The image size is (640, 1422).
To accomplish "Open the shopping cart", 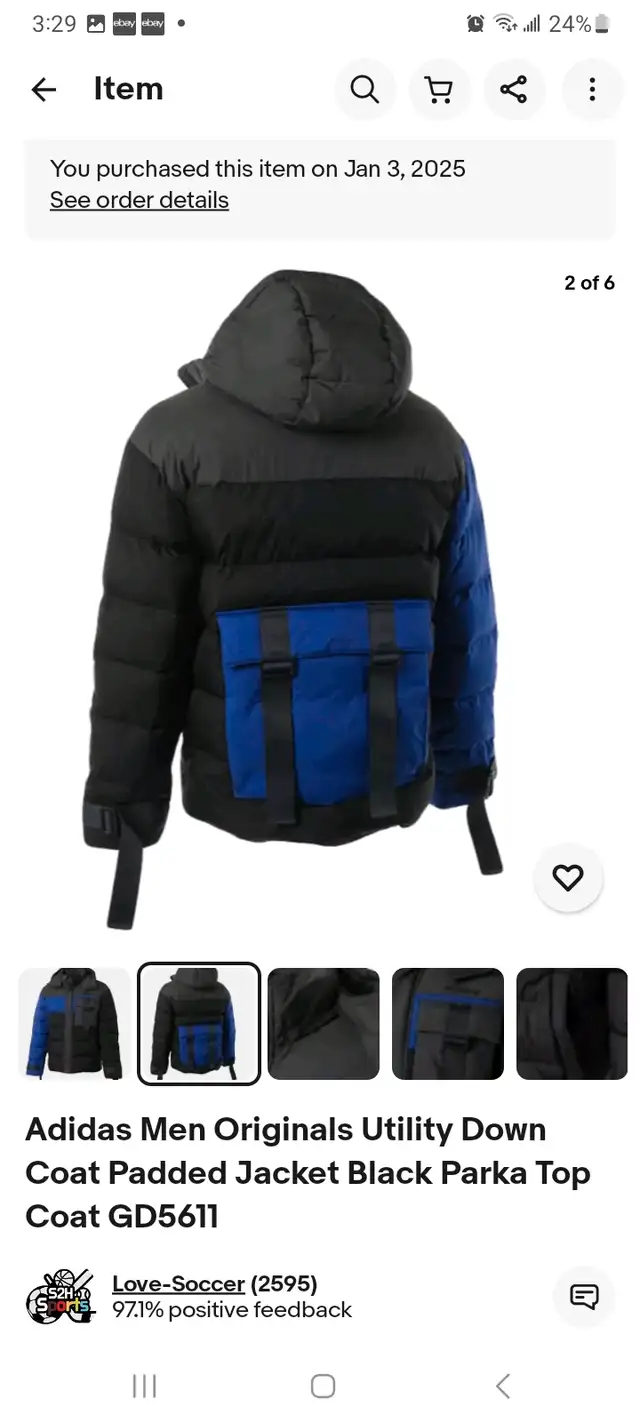I will [x=439, y=90].
